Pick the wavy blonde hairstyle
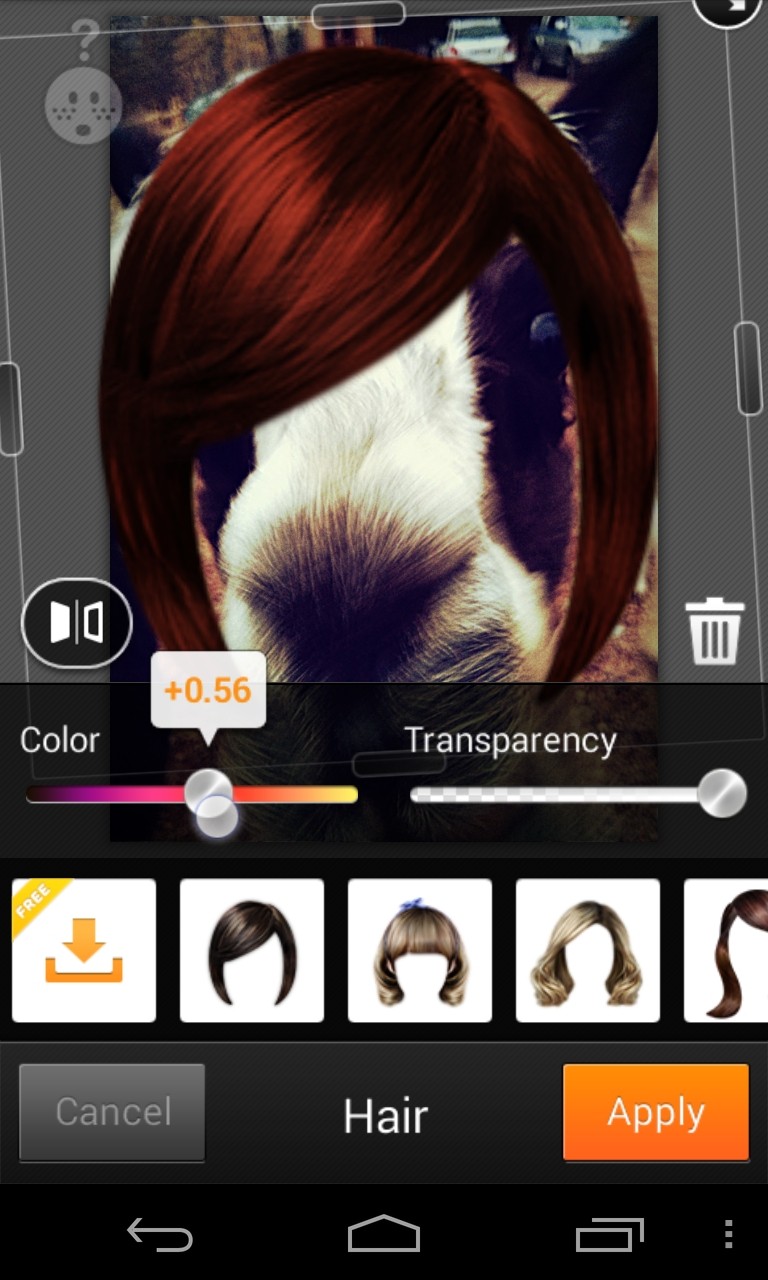This screenshot has width=768, height=1280. pyautogui.click(x=588, y=950)
